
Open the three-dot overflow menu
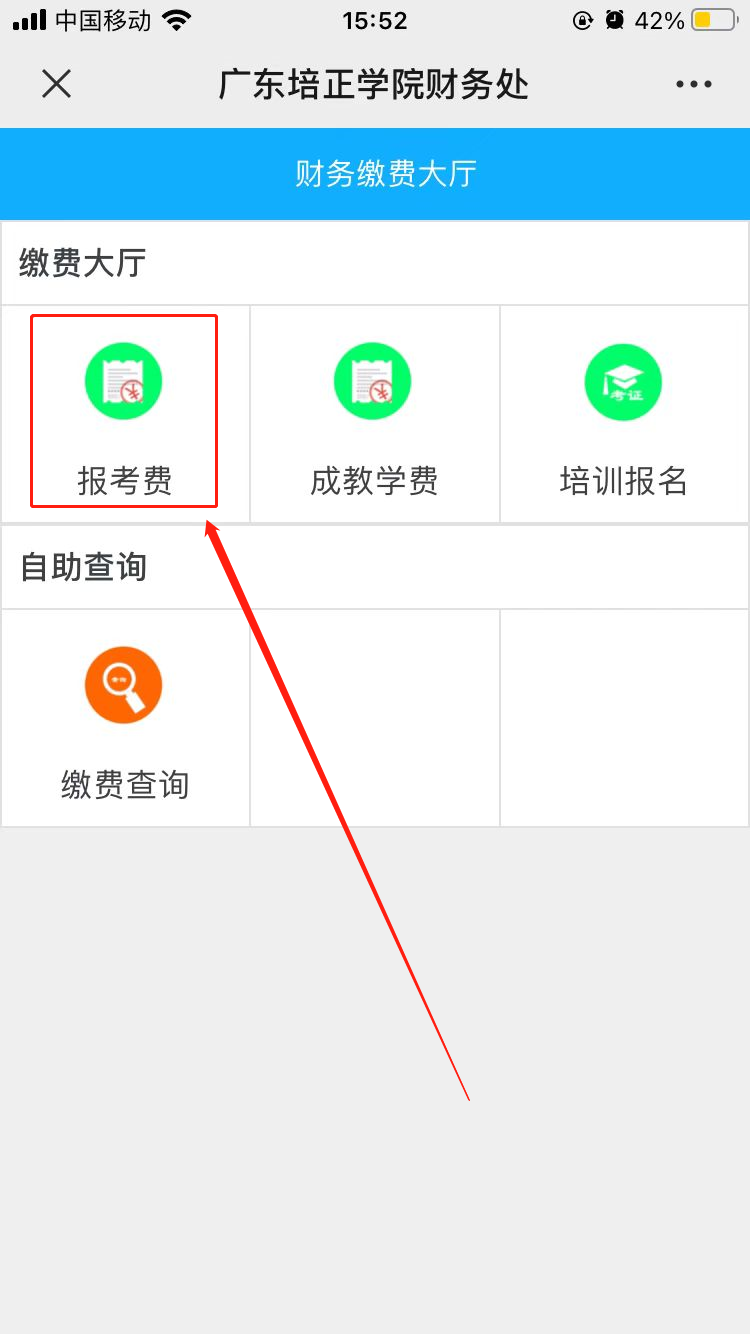point(693,85)
